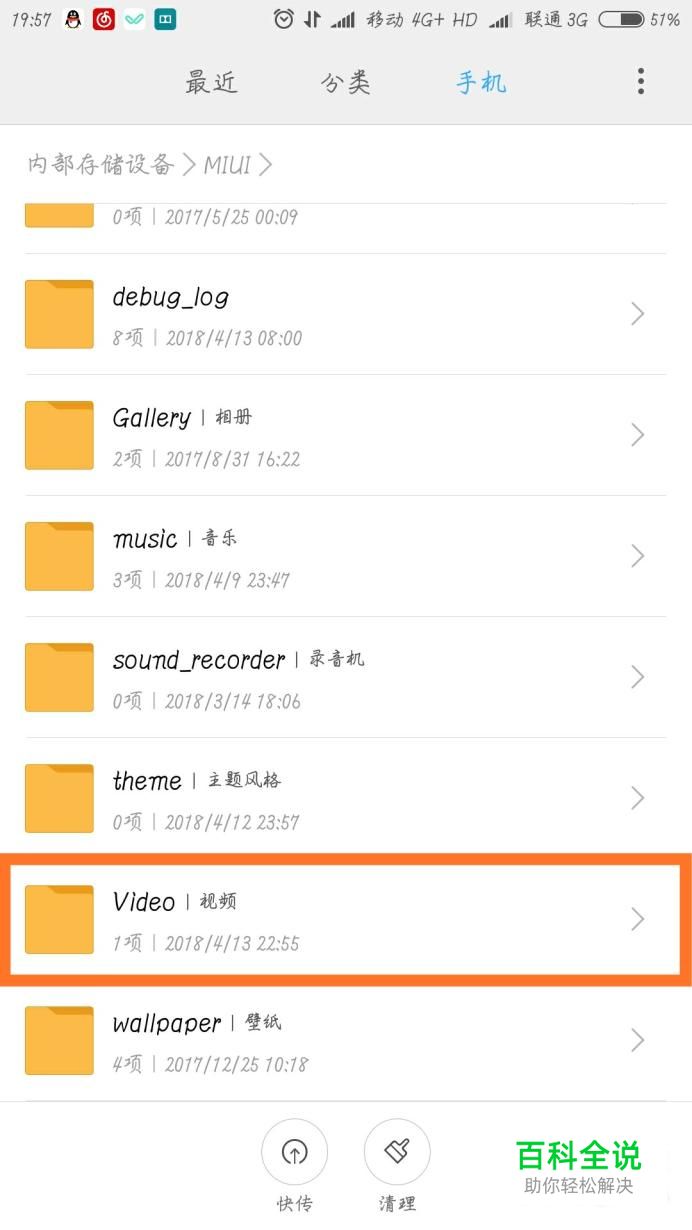Open the debug_log folder

click(x=345, y=315)
